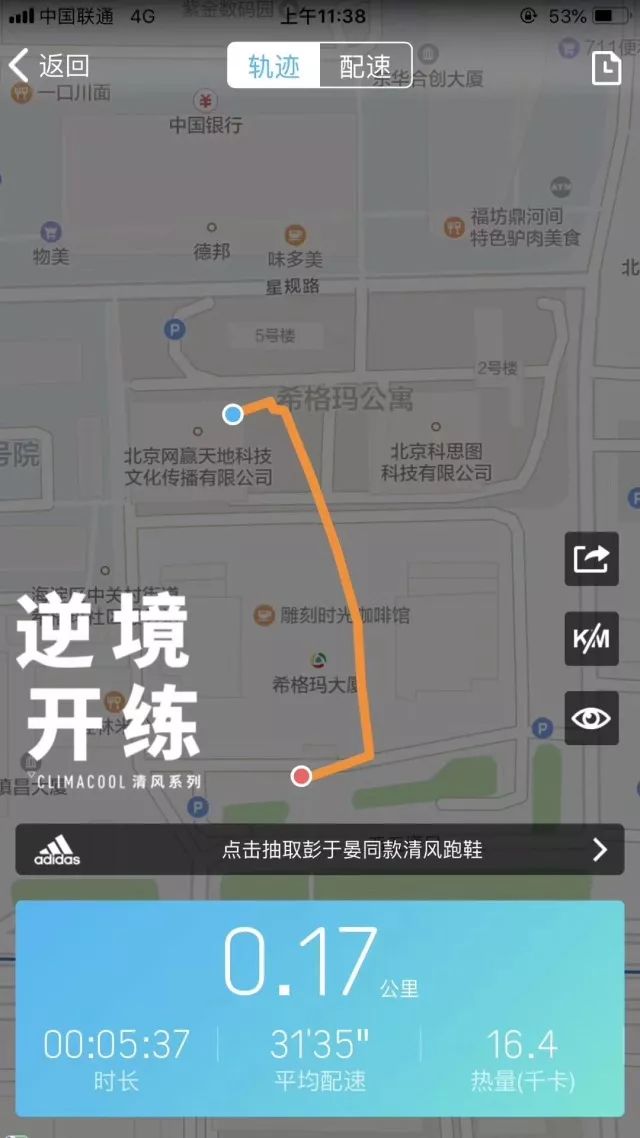This screenshot has width=640, height=1138.
Task: Toggle the KM distance markers
Action: (591, 638)
